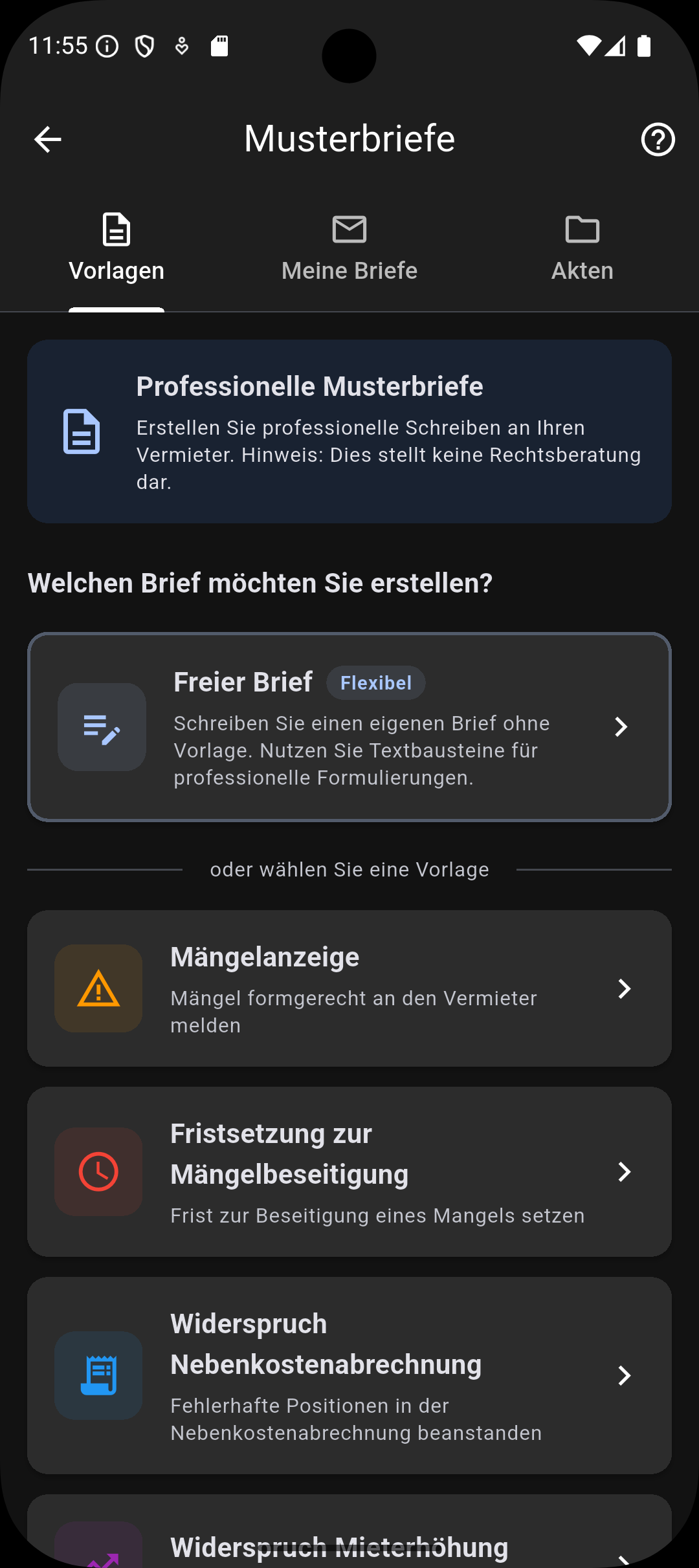The height and width of the screenshot is (1568, 699).
Task: Tap the red clock icon for Fristsetzung
Action: tap(98, 1172)
